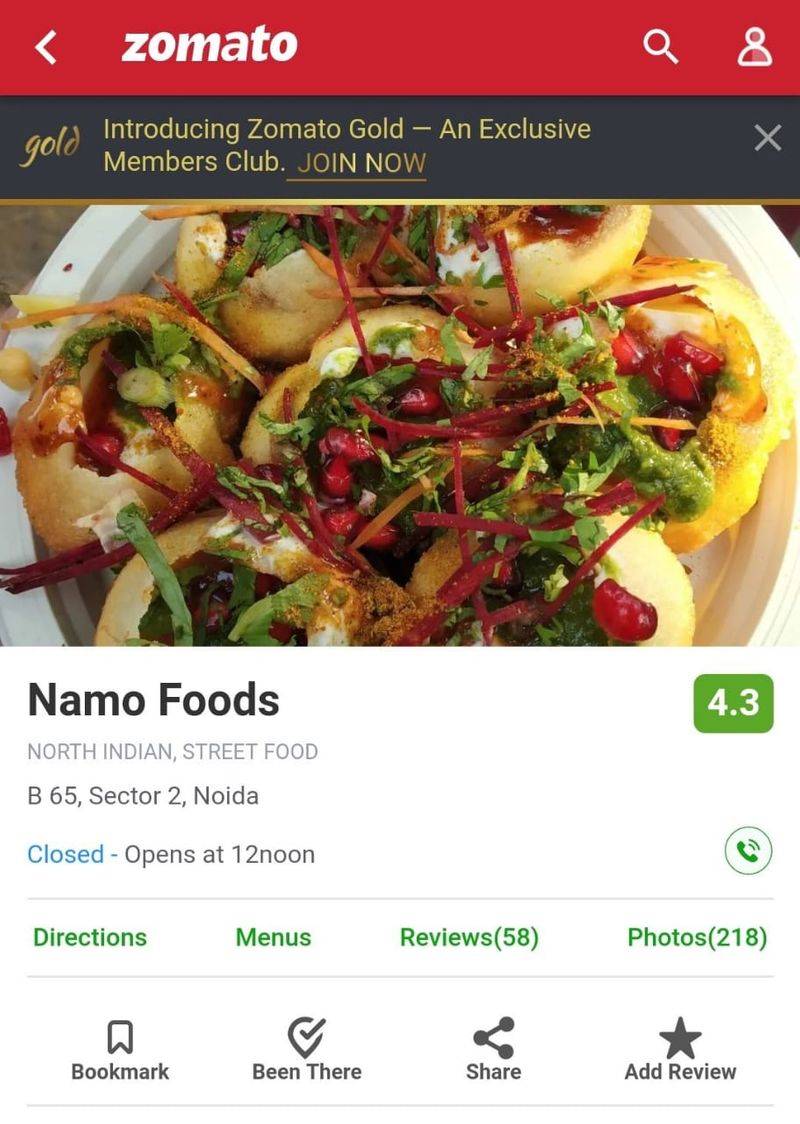Bookmark Namo Foods
The height and width of the screenshot is (1124, 800).
[x=120, y=1050]
